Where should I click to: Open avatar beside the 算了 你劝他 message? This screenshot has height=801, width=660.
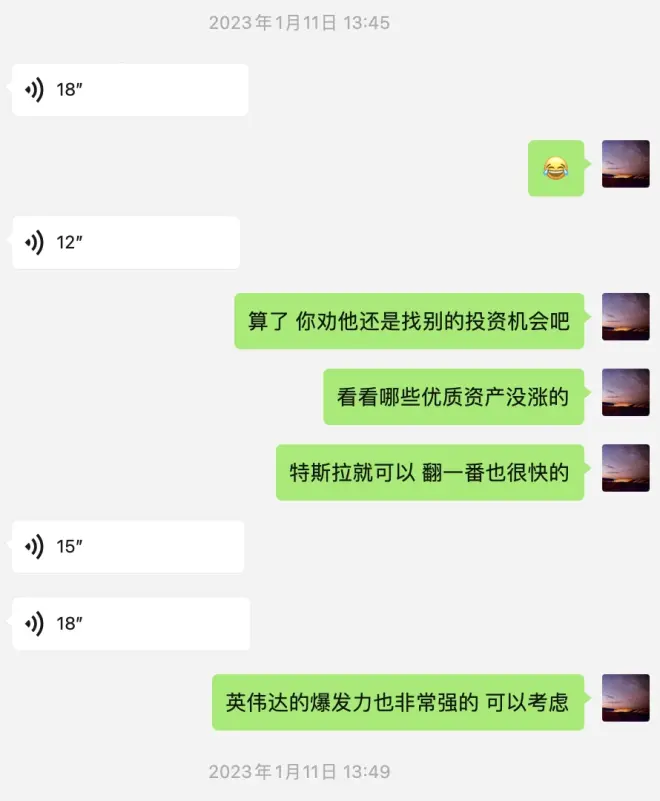pyautogui.click(x=625, y=317)
